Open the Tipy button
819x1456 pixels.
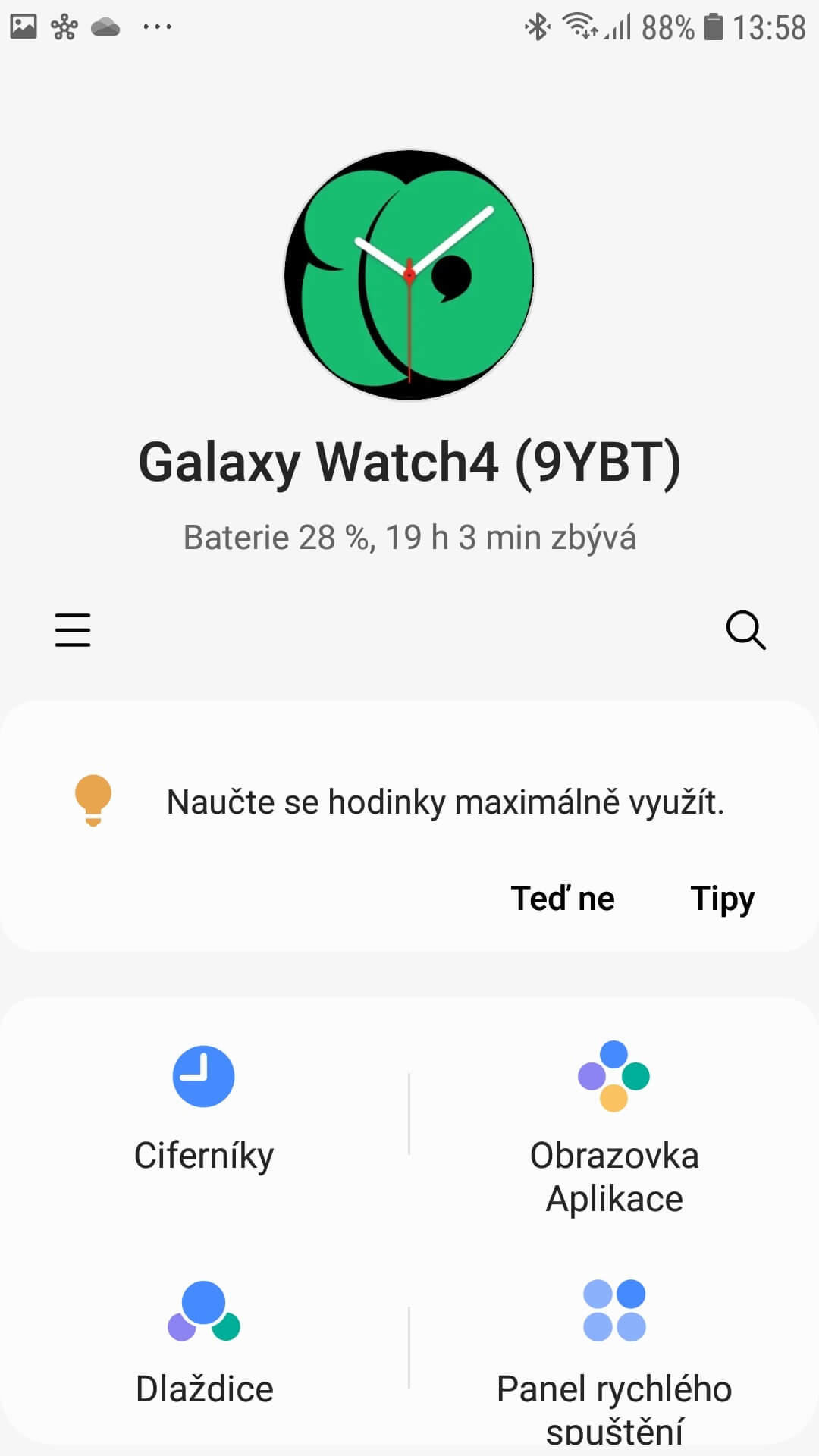click(722, 899)
